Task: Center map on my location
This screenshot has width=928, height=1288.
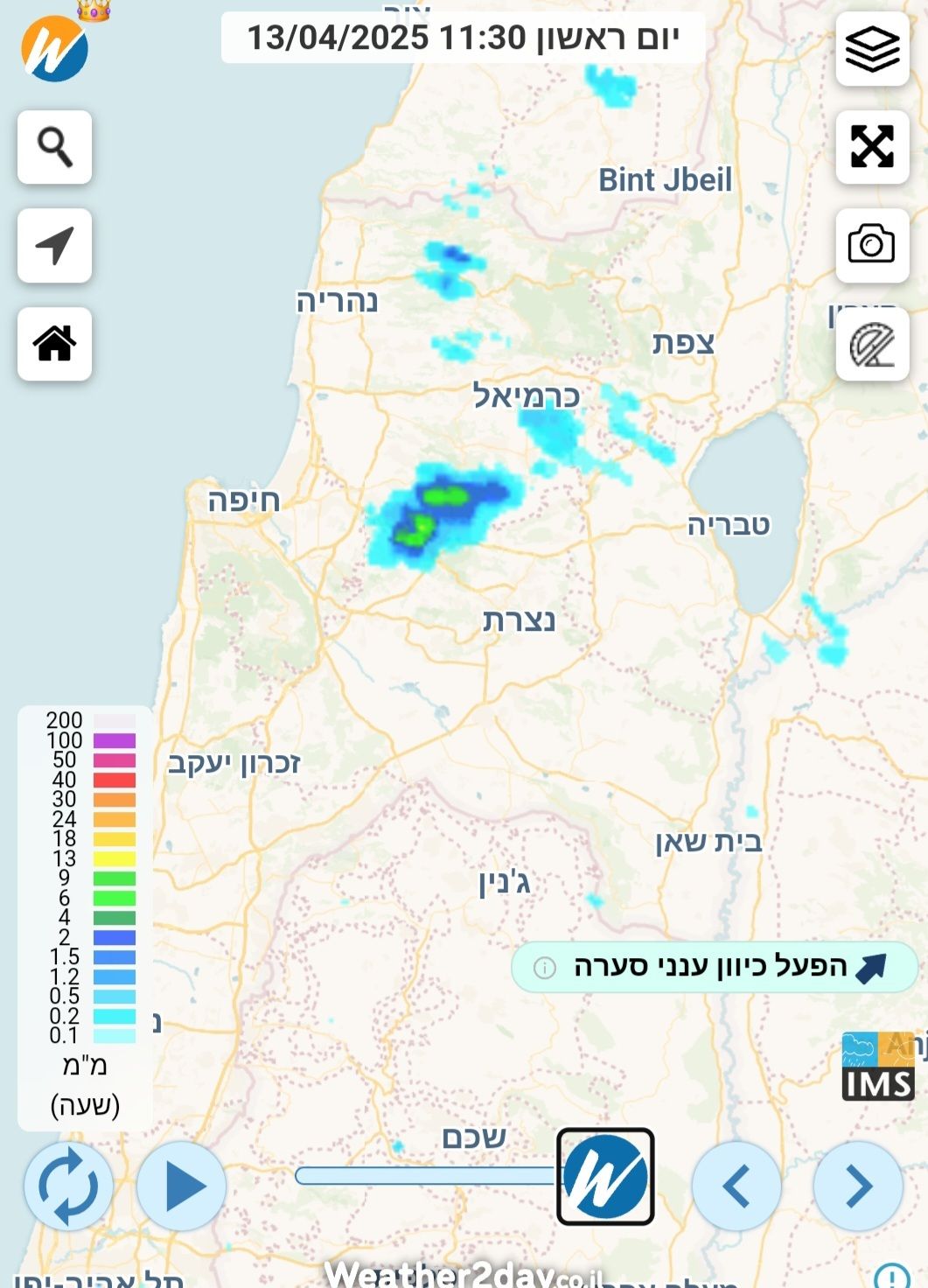Action: coord(54,246)
